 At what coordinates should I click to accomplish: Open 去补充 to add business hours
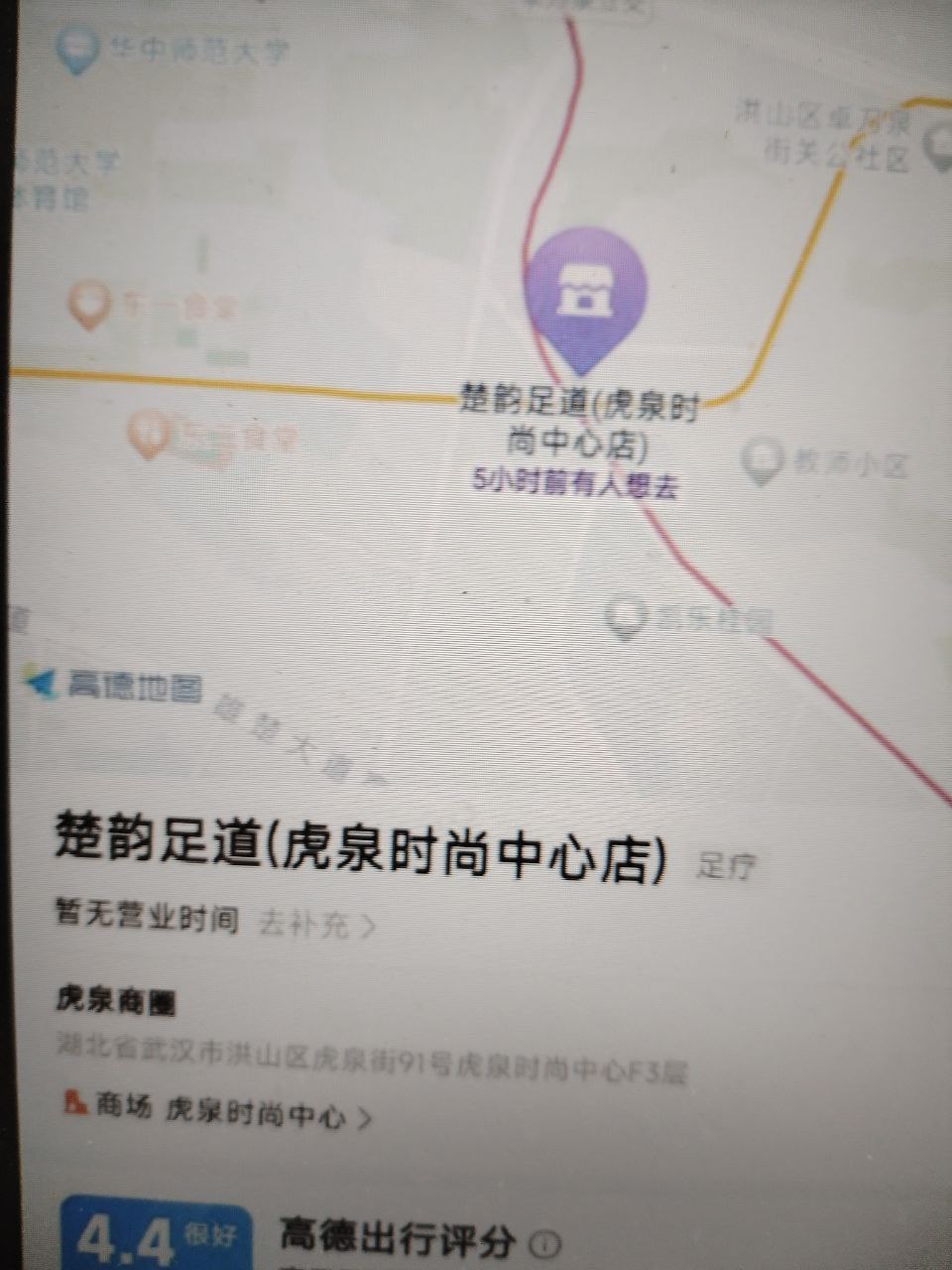[316, 925]
